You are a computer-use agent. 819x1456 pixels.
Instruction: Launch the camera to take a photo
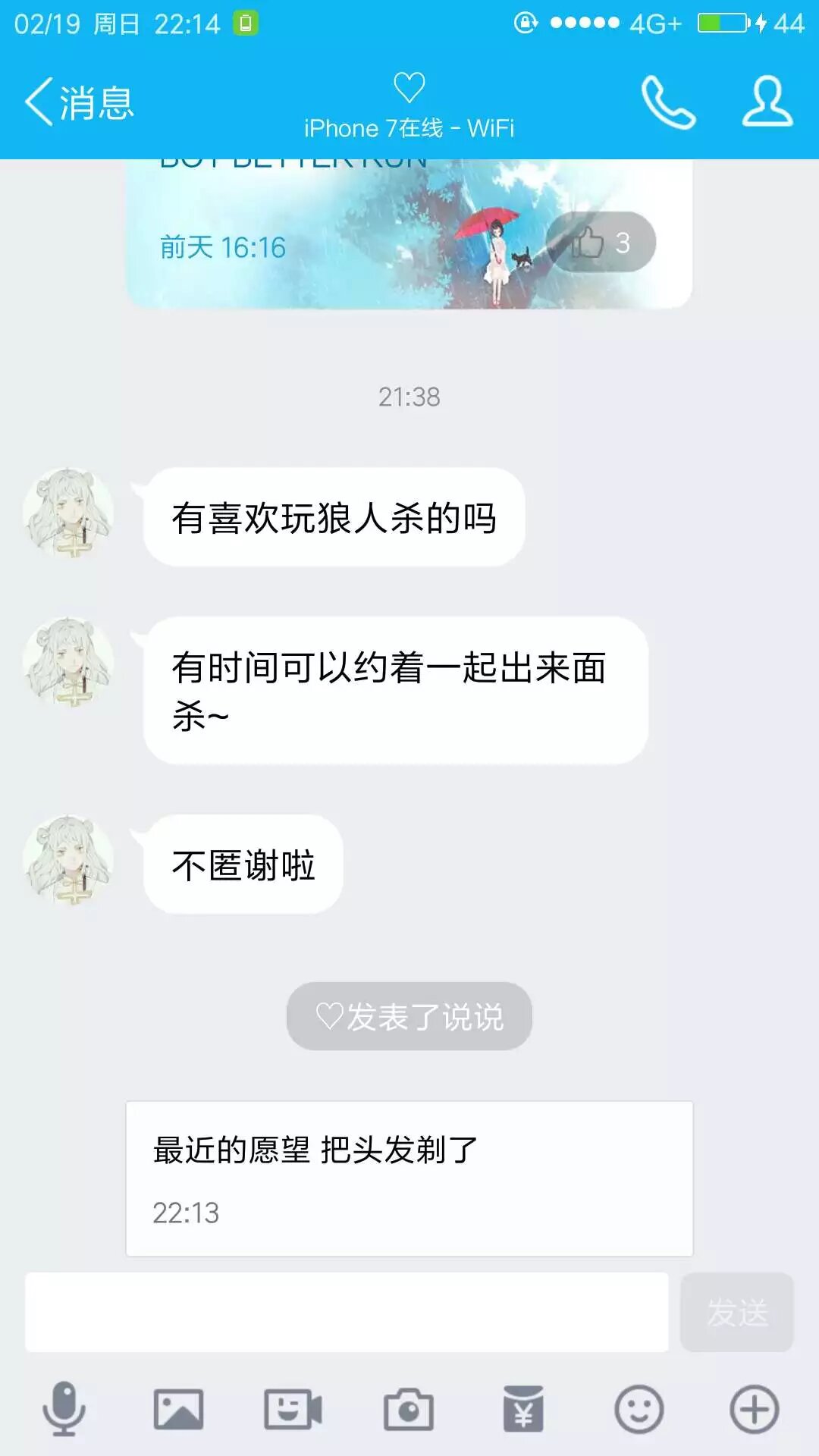tap(408, 1410)
